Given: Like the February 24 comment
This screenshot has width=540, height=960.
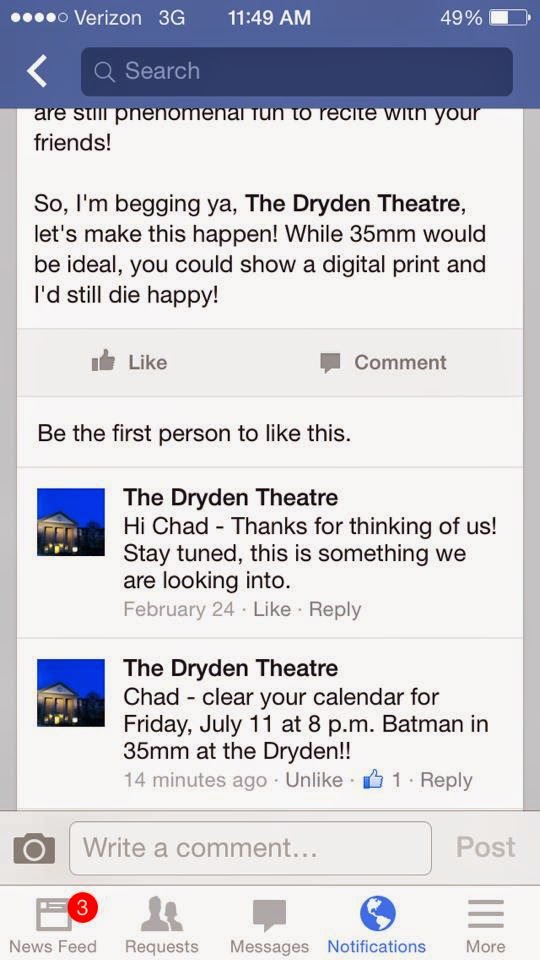Looking at the screenshot, I should (272, 609).
